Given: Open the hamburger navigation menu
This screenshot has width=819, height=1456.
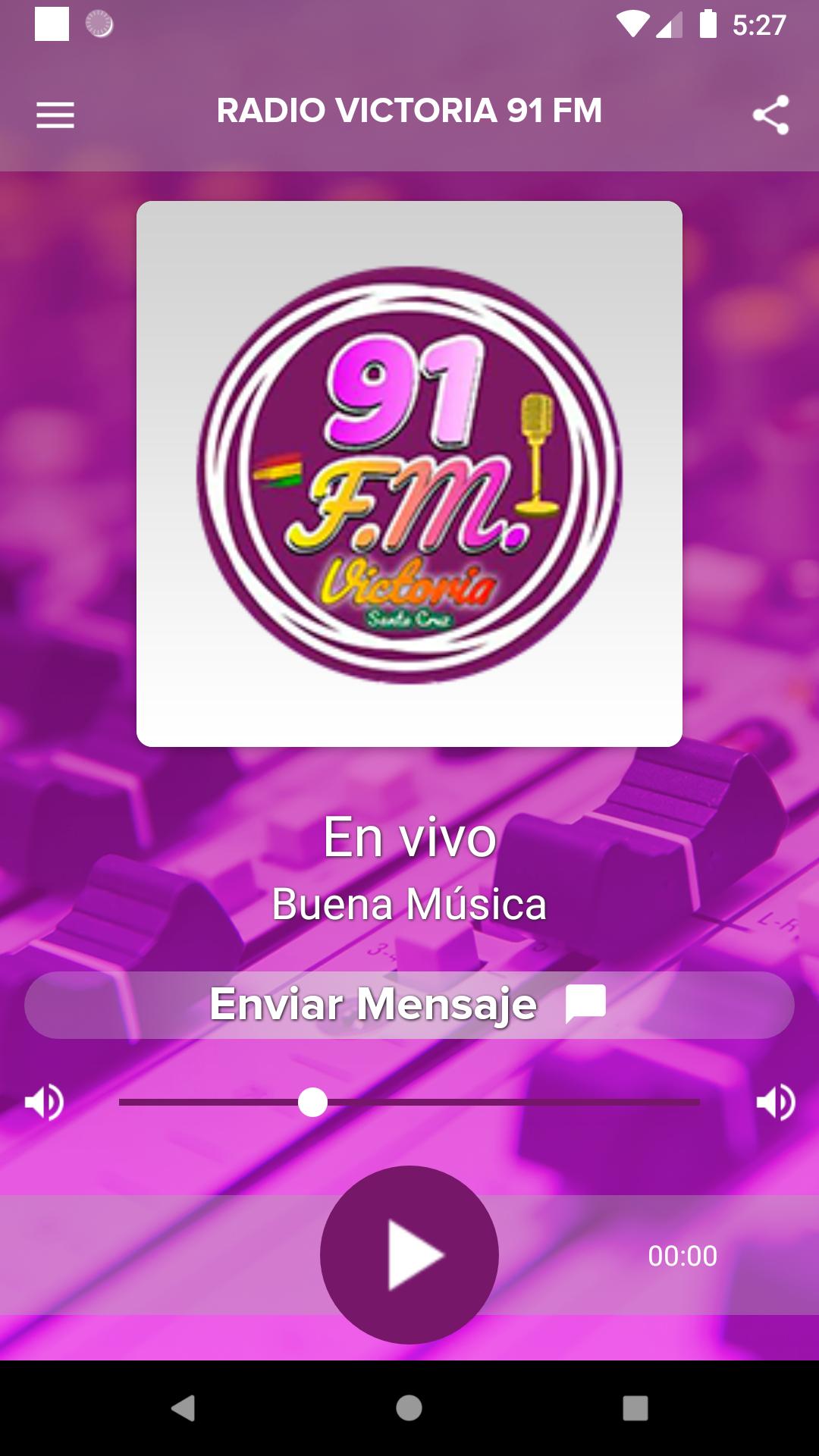Looking at the screenshot, I should [55, 115].
